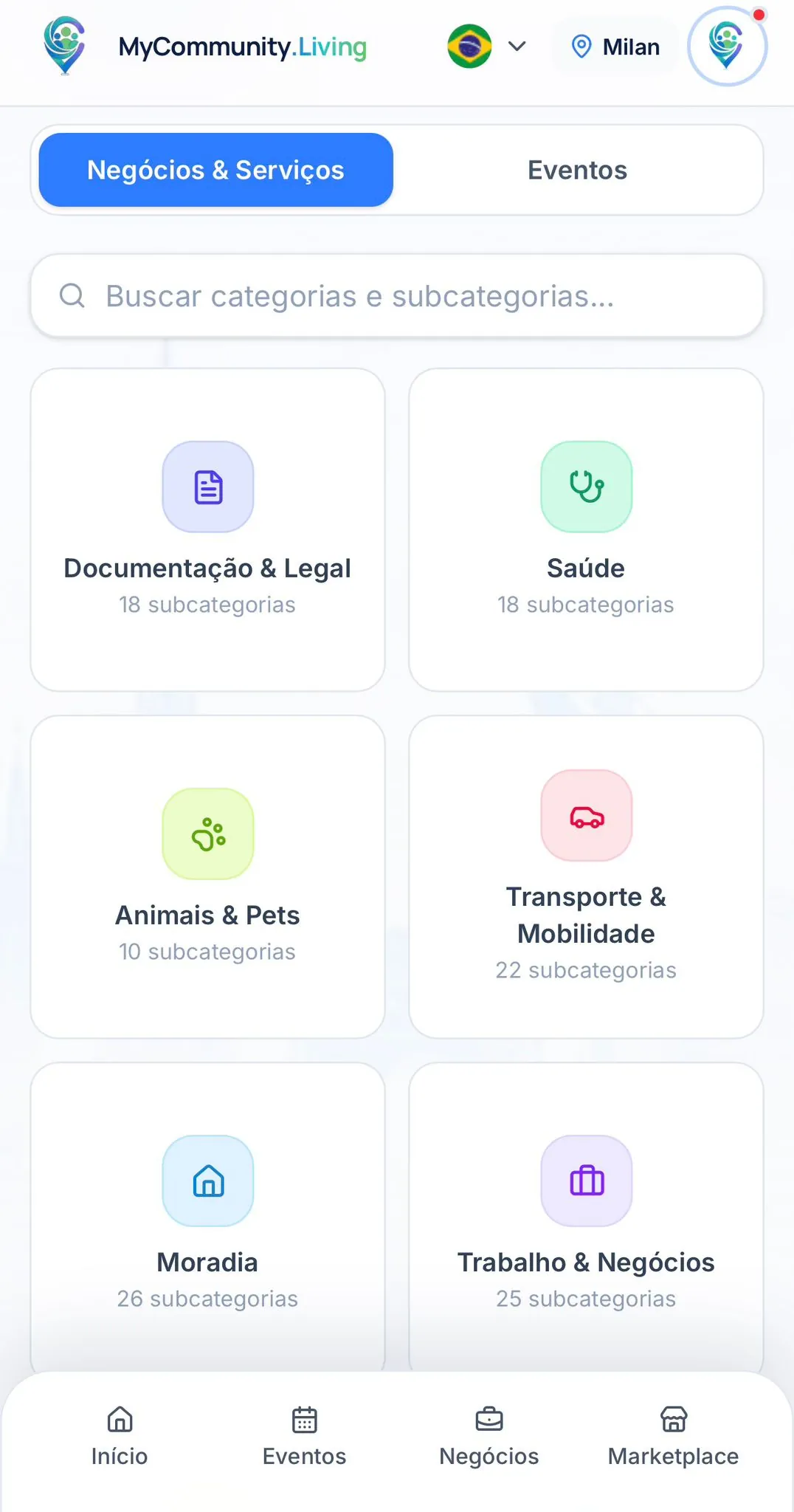The image size is (794, 1512).
Task: Click the Animais & Pets paw icon
Action: pyautogui.click(x=208, y=833)
